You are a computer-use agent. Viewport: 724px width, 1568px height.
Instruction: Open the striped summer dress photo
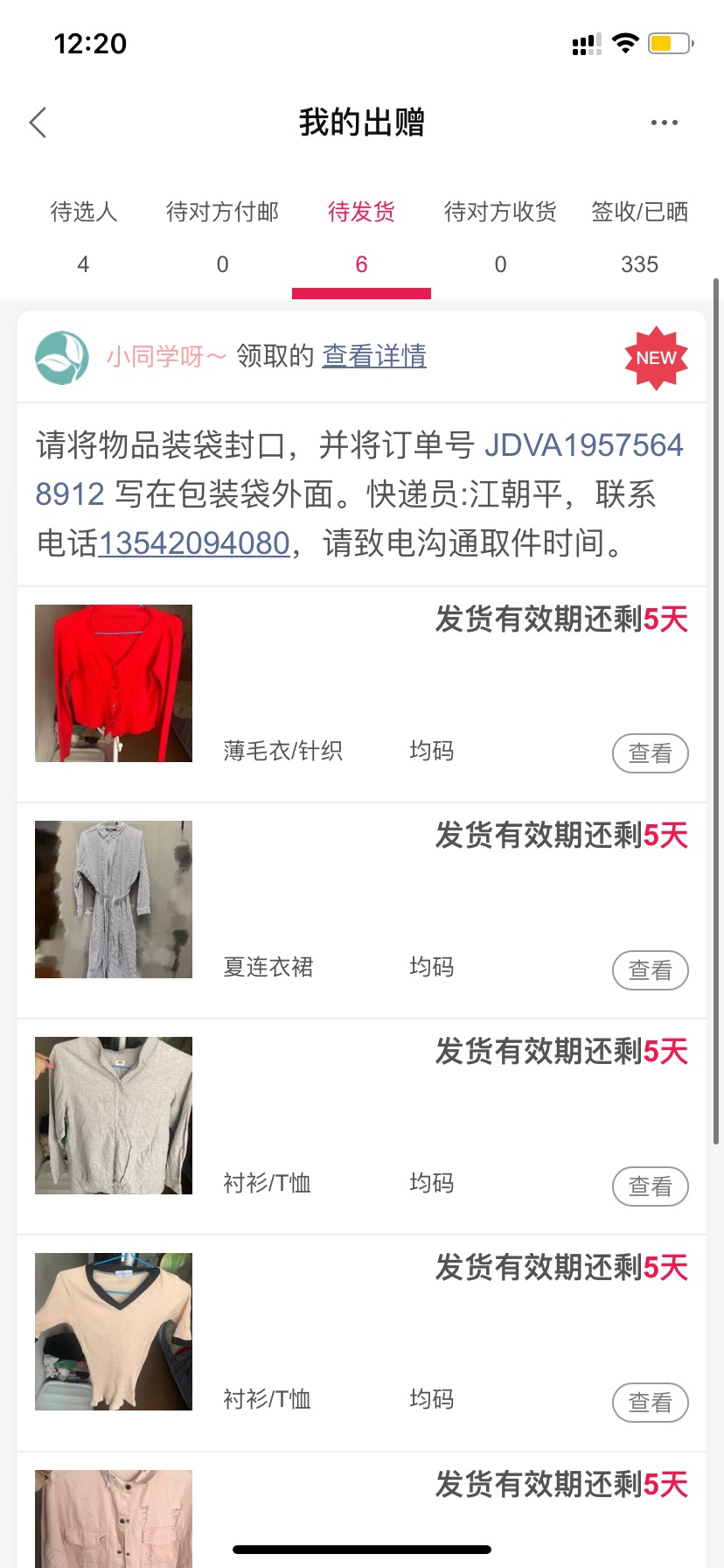tap(114, 899)
